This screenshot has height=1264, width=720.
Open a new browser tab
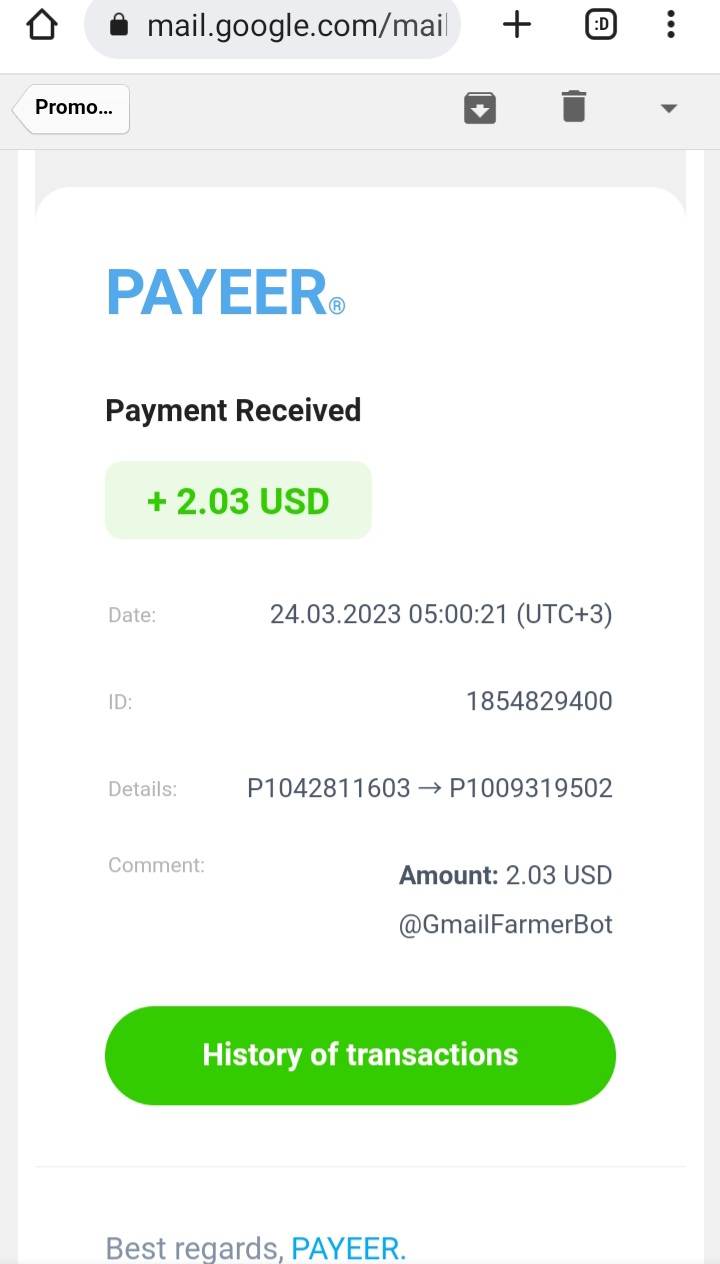(516, 25)
